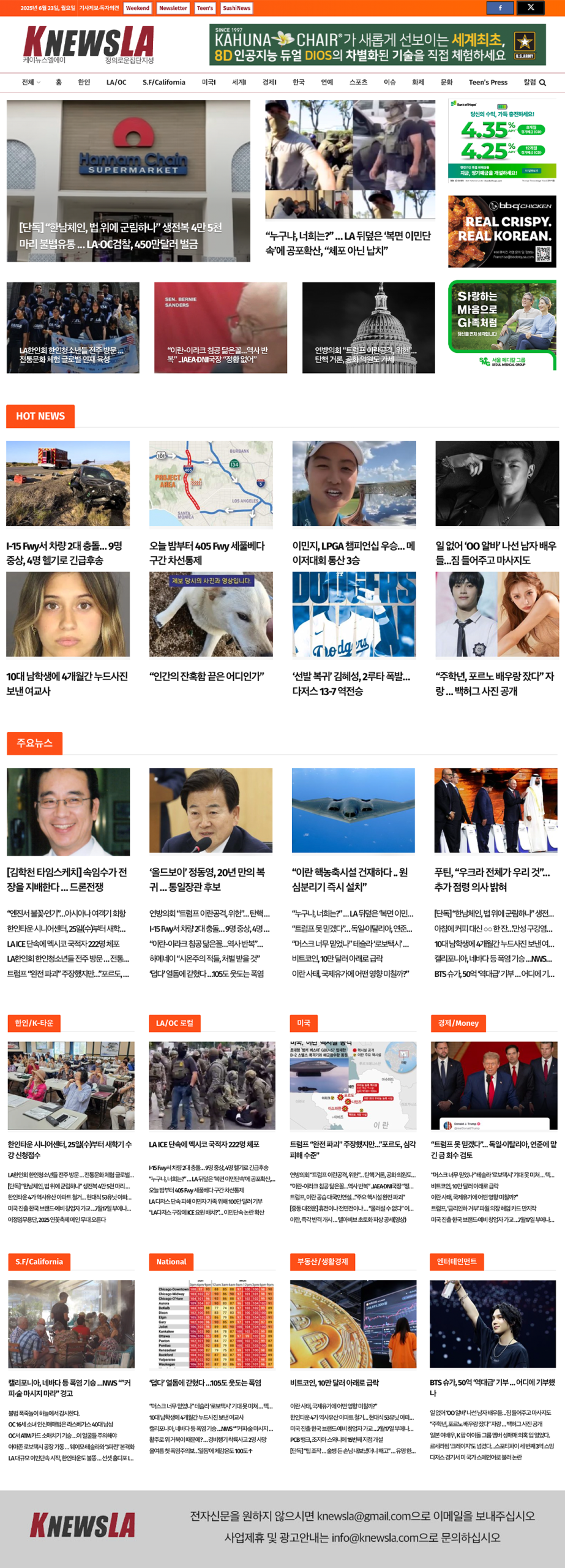This screenshot has width=565, height=1568.
Task: Go to the S.F/California section
Action: pos(163,82)
